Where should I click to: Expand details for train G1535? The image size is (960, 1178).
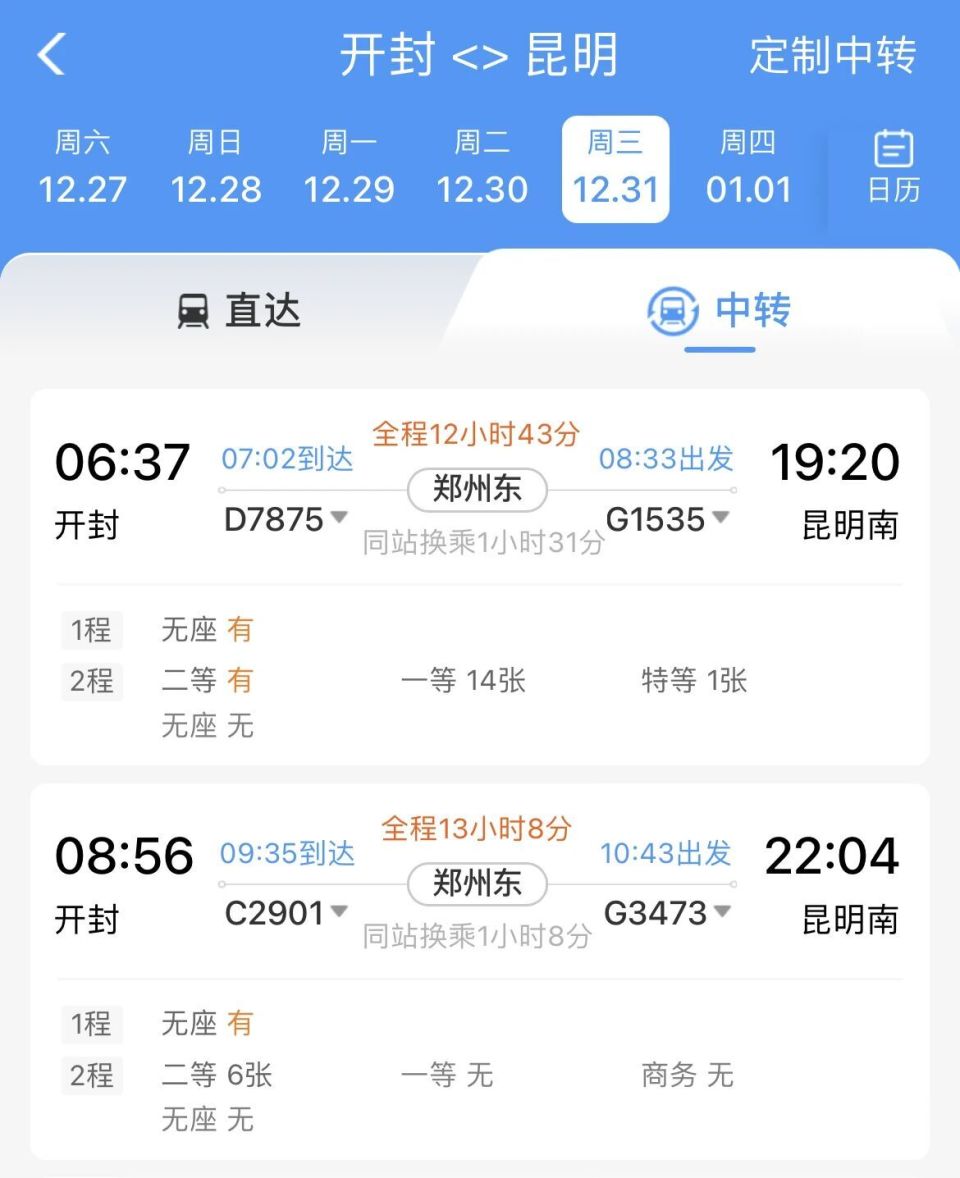(x=670, y=519)
